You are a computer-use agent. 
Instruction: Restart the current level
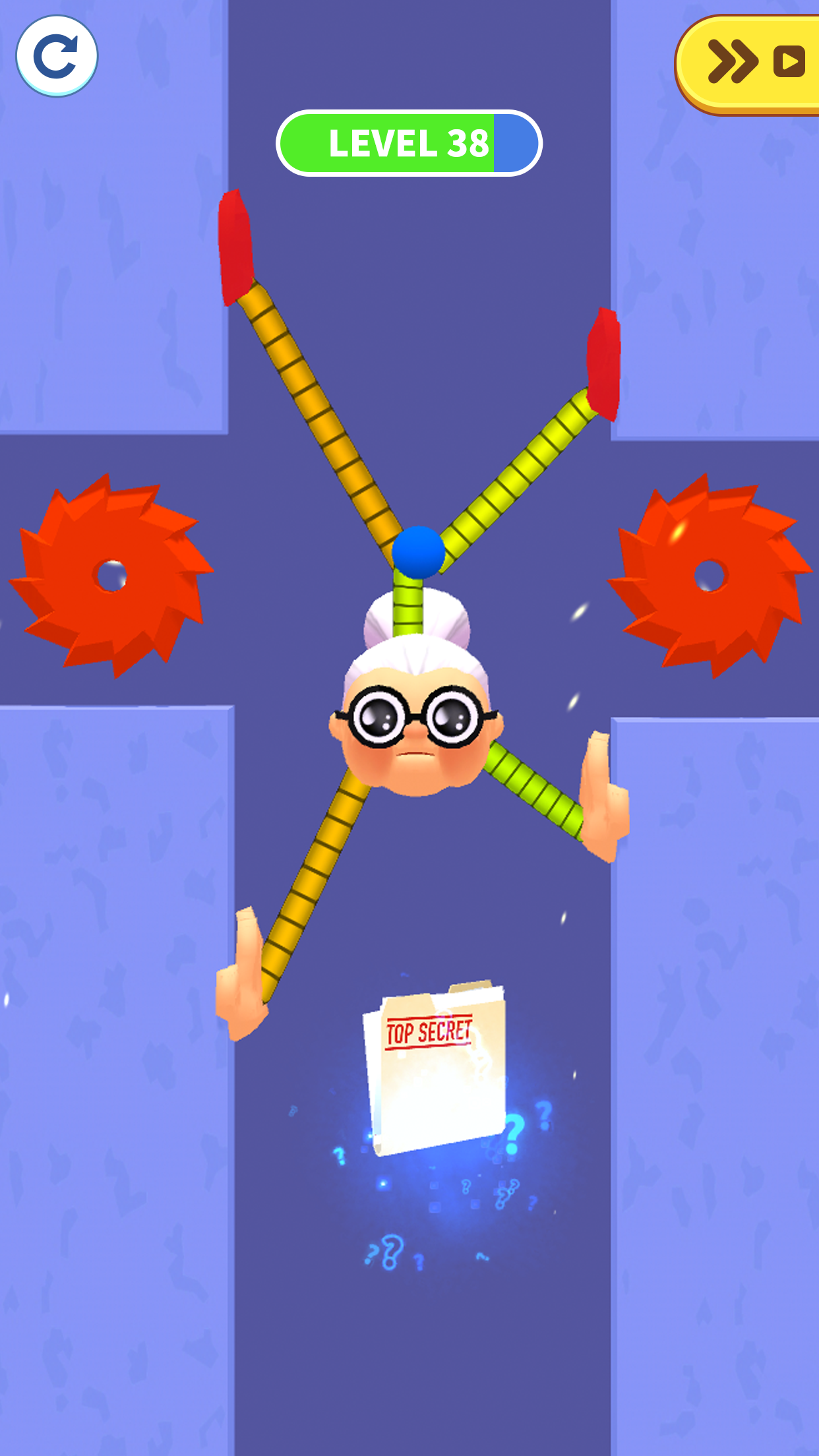57,57
